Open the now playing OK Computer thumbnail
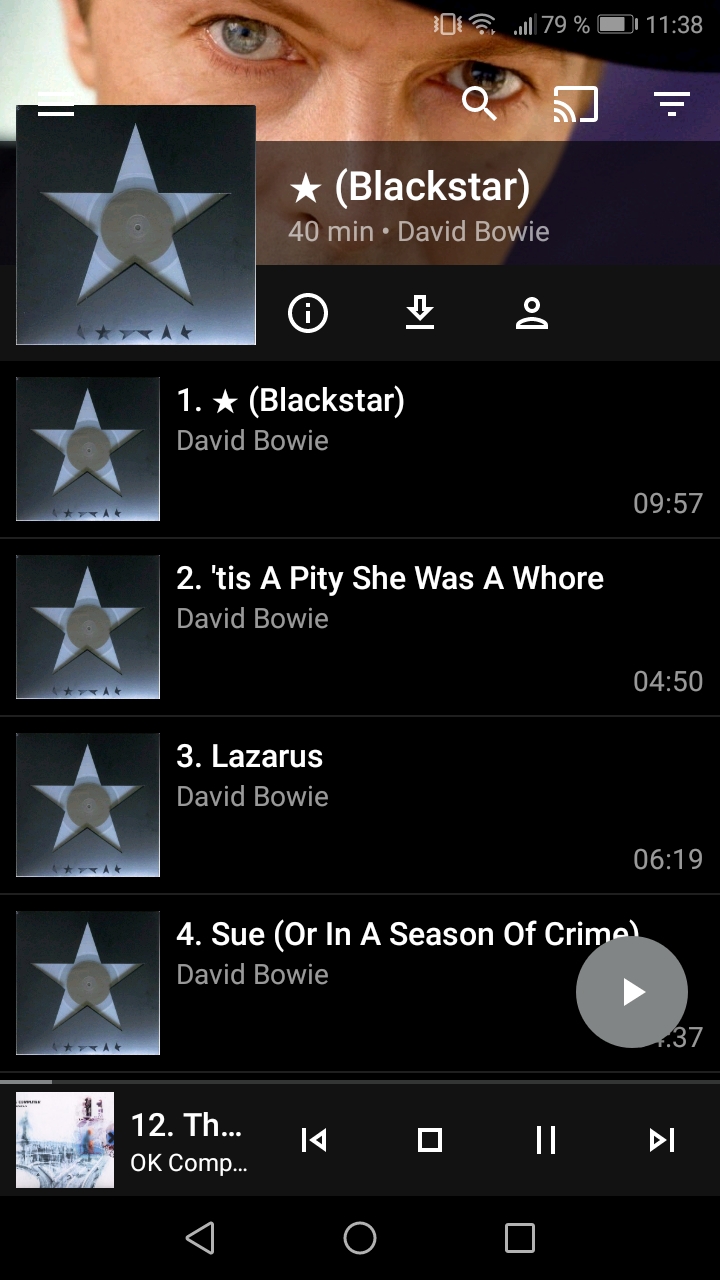Viewport: 720px width, 1280px height. (65, 1140)
